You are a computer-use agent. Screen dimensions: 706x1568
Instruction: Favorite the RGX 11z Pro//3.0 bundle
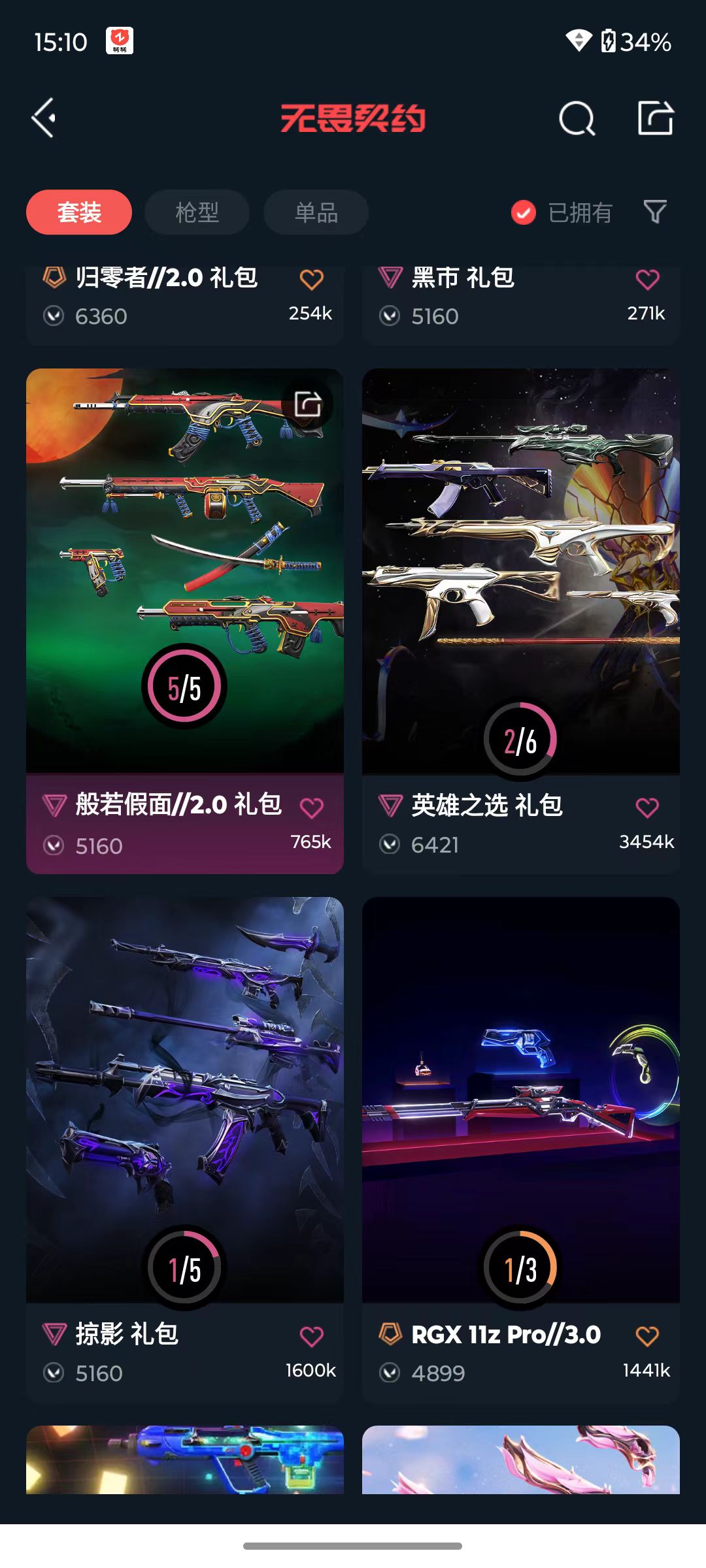pos(648,1336)
